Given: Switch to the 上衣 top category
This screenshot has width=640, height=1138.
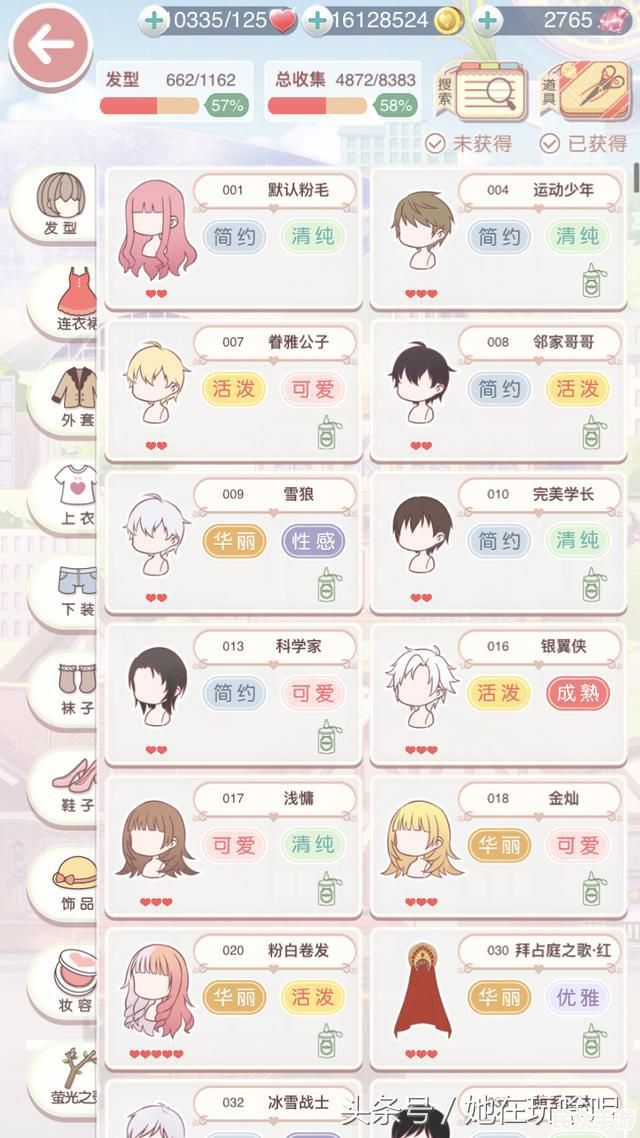Looking at the screenshot, I should [72, 494].
